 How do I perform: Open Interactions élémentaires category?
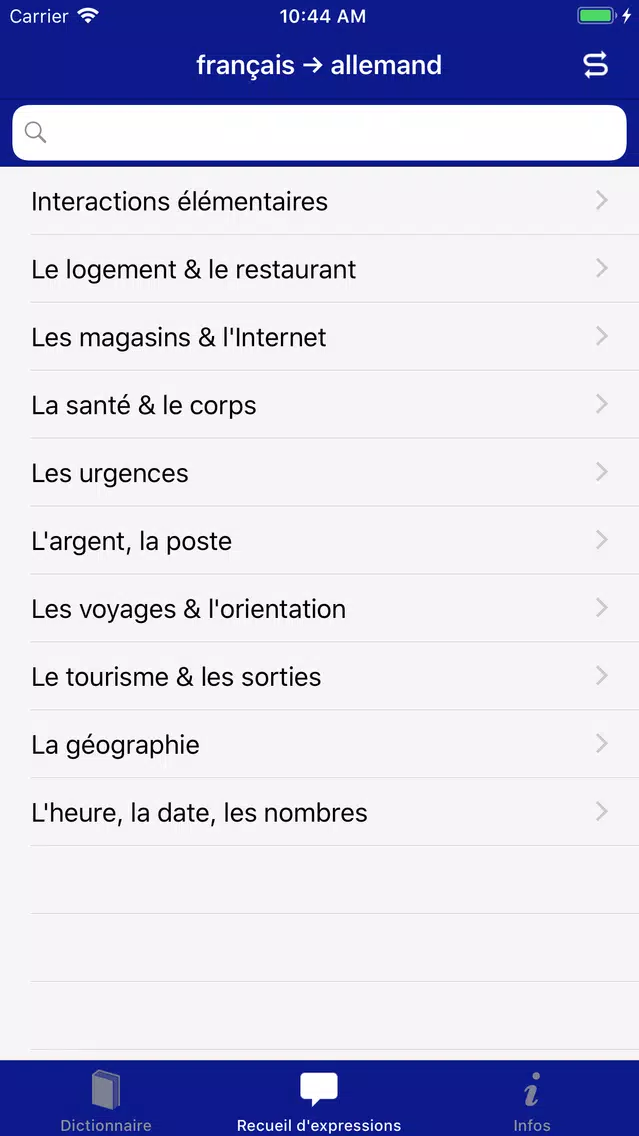[320, 201]
